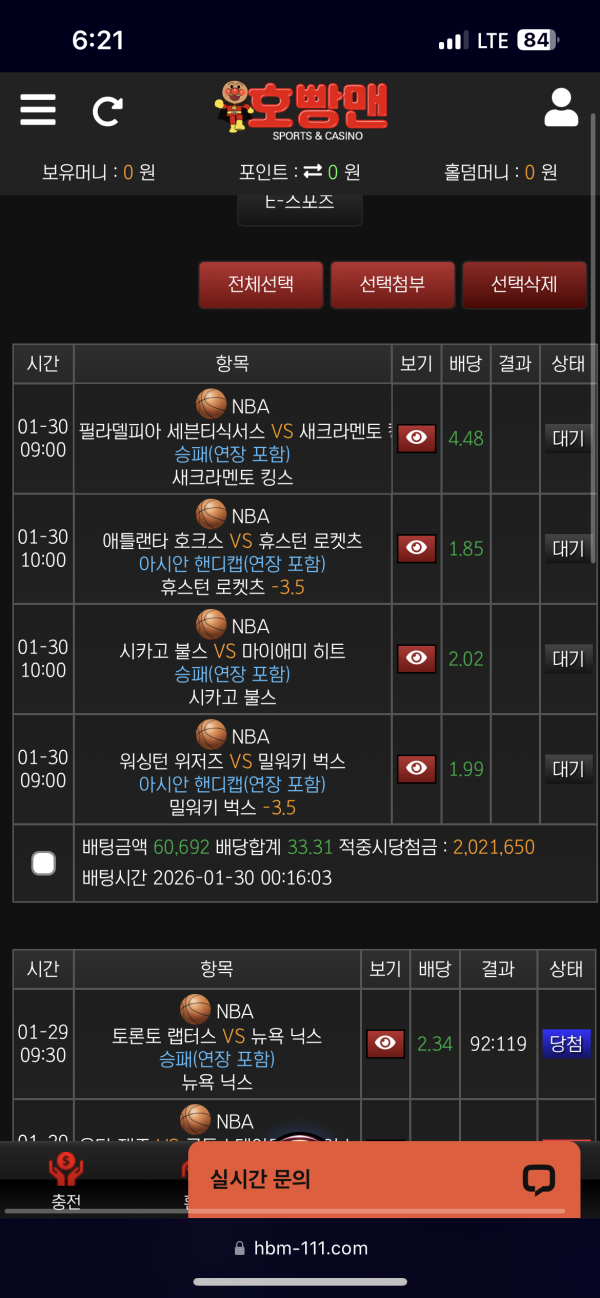
Task: Tap the 전체선택 button
Action: click(261, 284)
